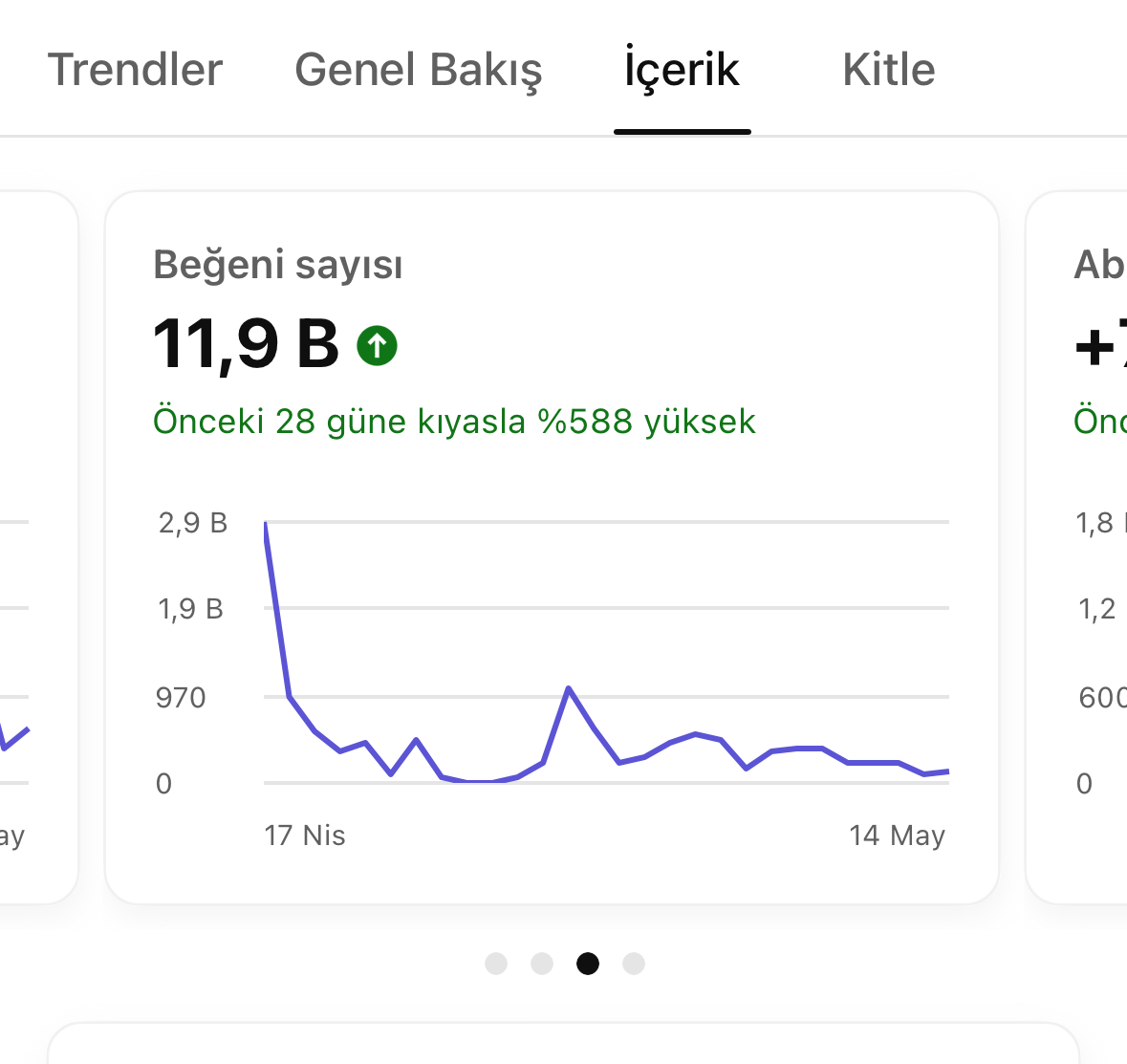Screen dimensions: 1127x1064
Task: Select the İçerik tab
Action: [x=682, y=70]
